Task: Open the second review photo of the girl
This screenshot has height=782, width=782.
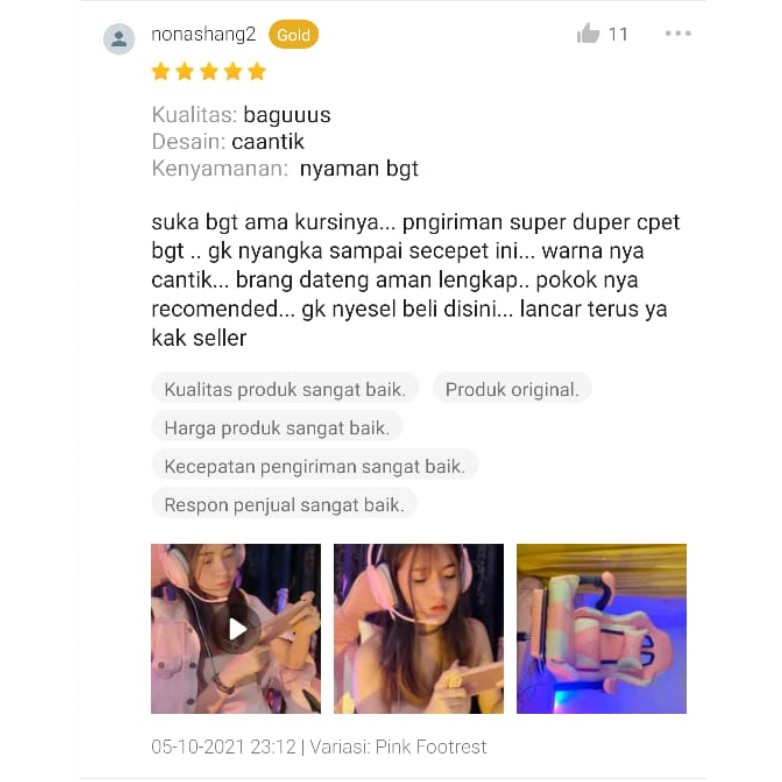Action: coord(418,628)
